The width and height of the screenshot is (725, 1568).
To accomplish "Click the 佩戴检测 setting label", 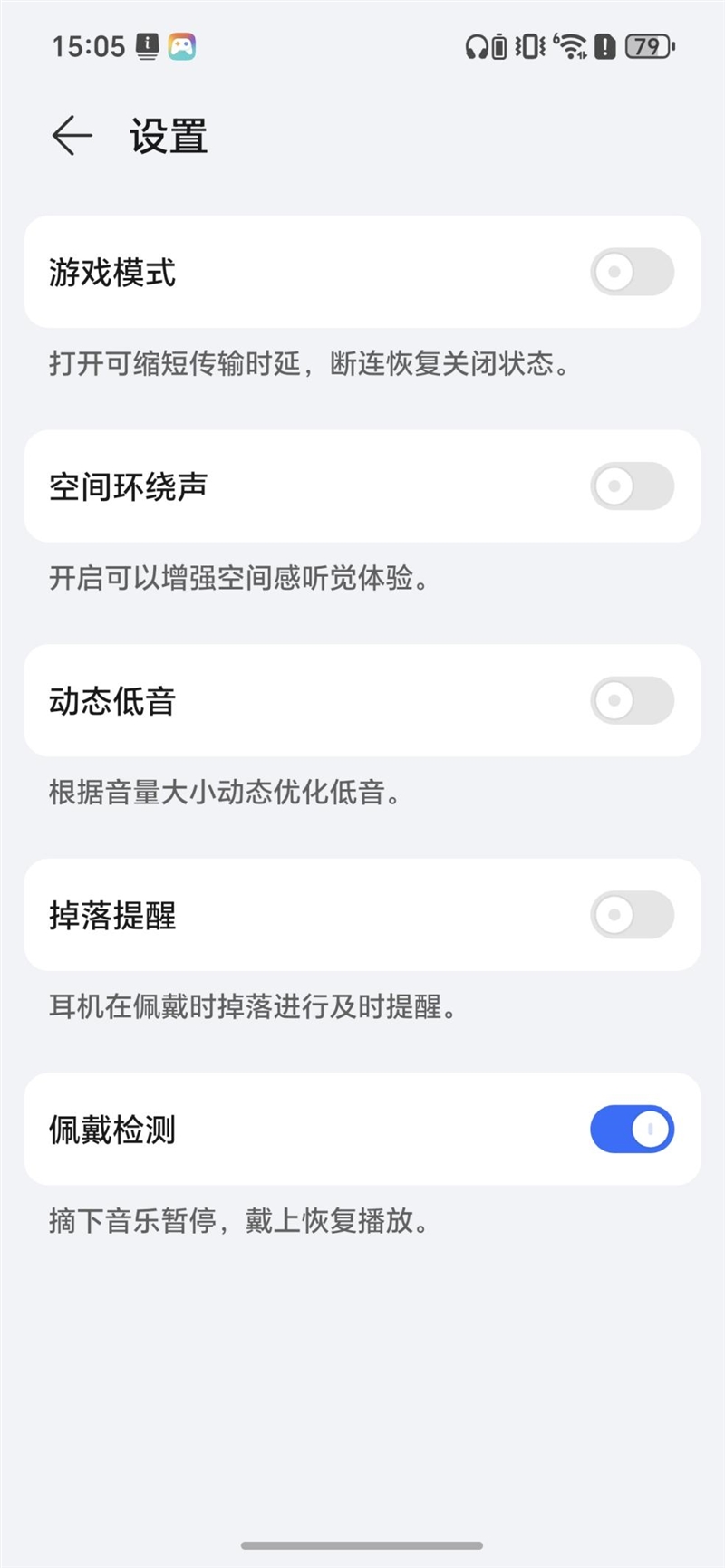I will 111,1130.
